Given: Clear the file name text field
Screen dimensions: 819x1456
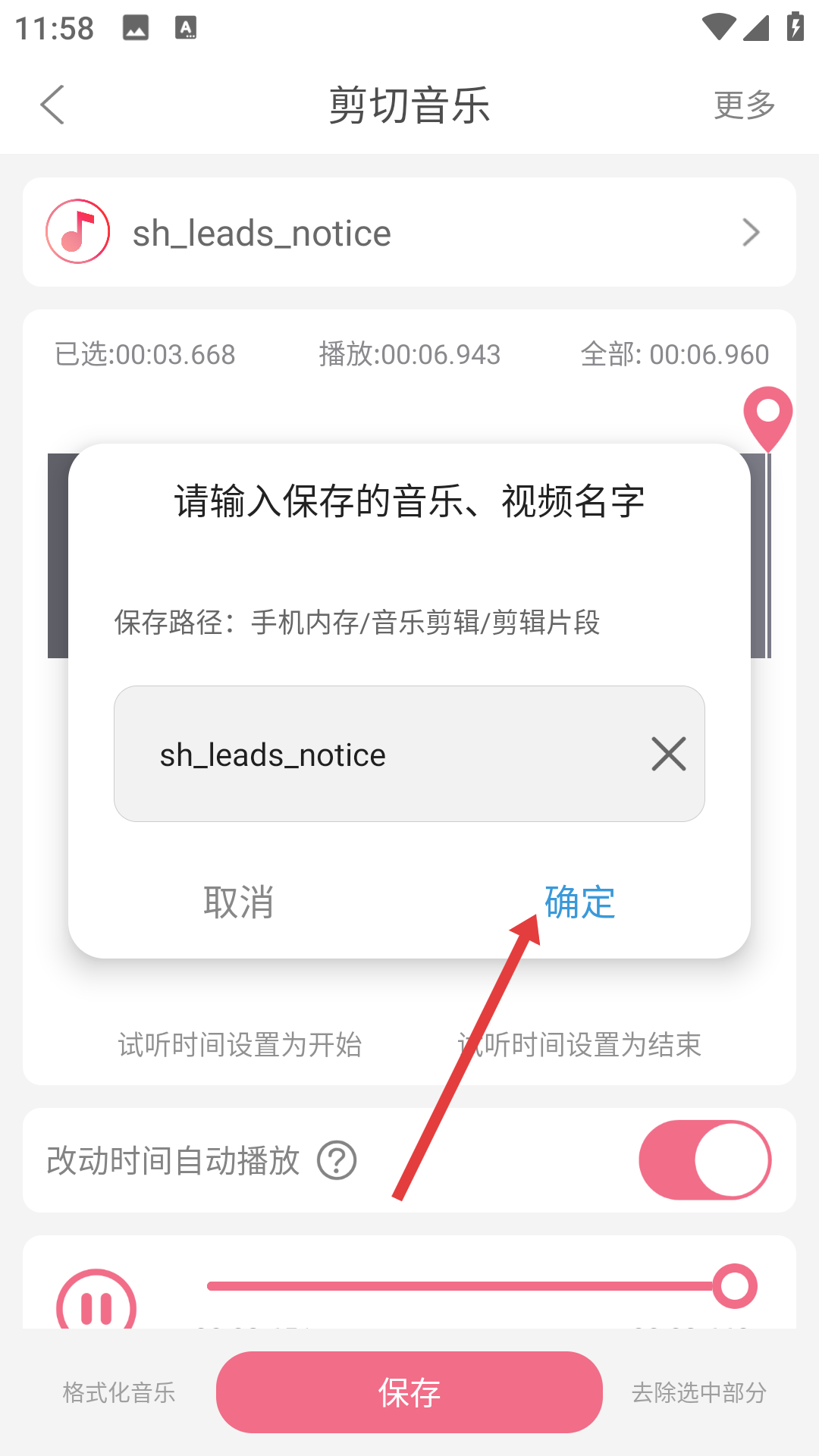Looking at the screenshot, I should (x=668, y=754).
